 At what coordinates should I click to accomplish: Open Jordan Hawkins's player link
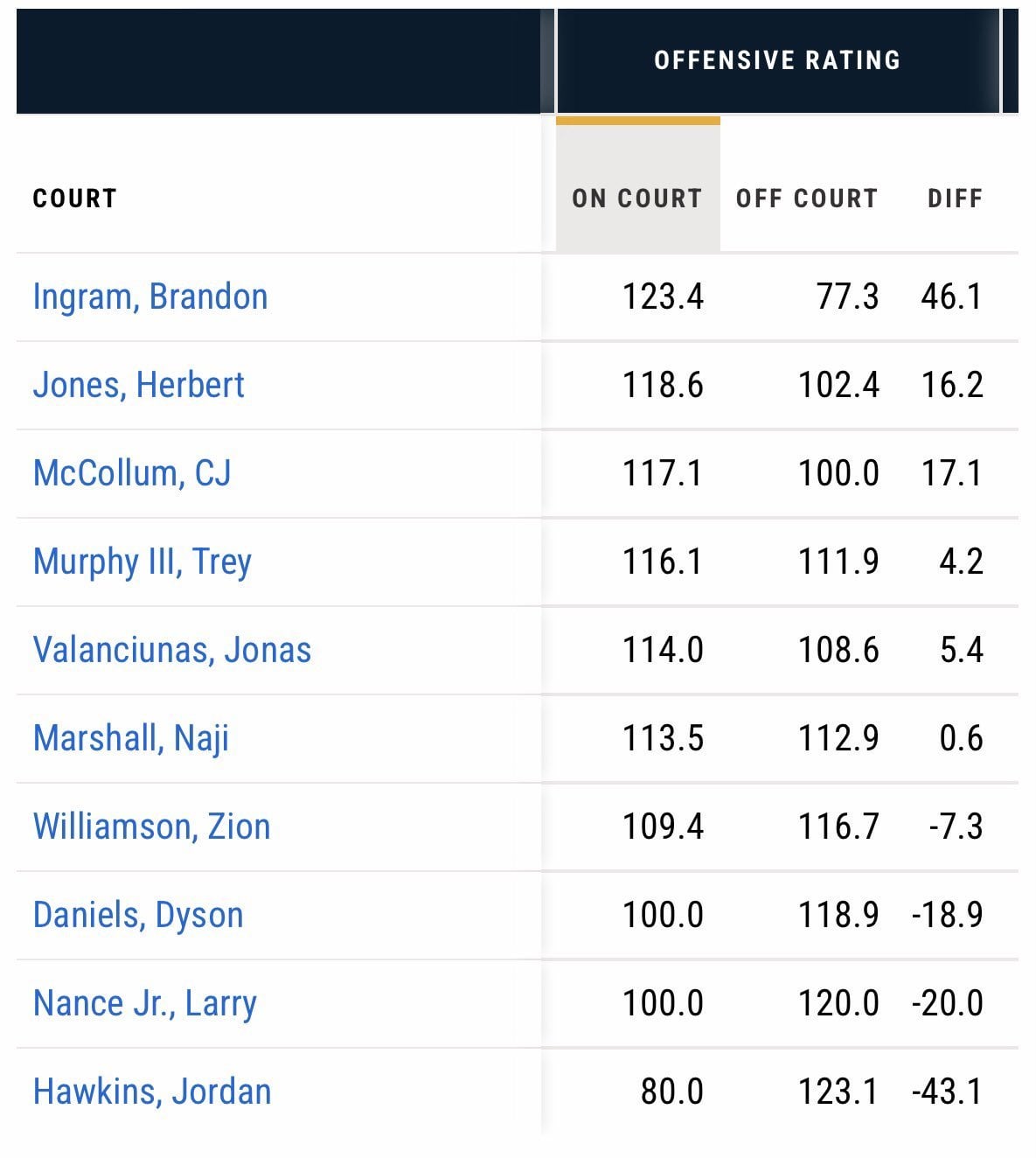pyautogui.click(x=151, y=1092)
